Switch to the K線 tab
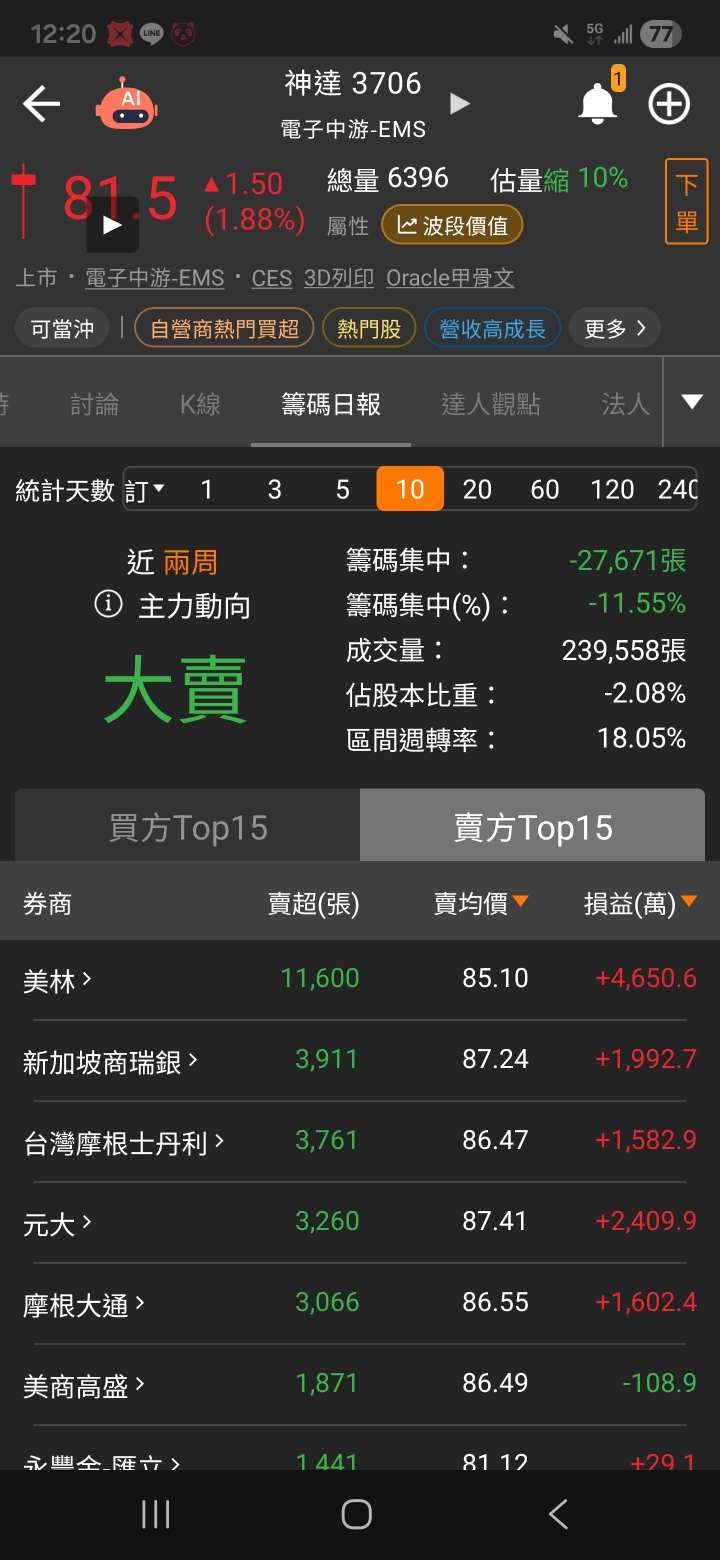The height and width of the screenshot is (1560, 720). [x=200, y=404]
